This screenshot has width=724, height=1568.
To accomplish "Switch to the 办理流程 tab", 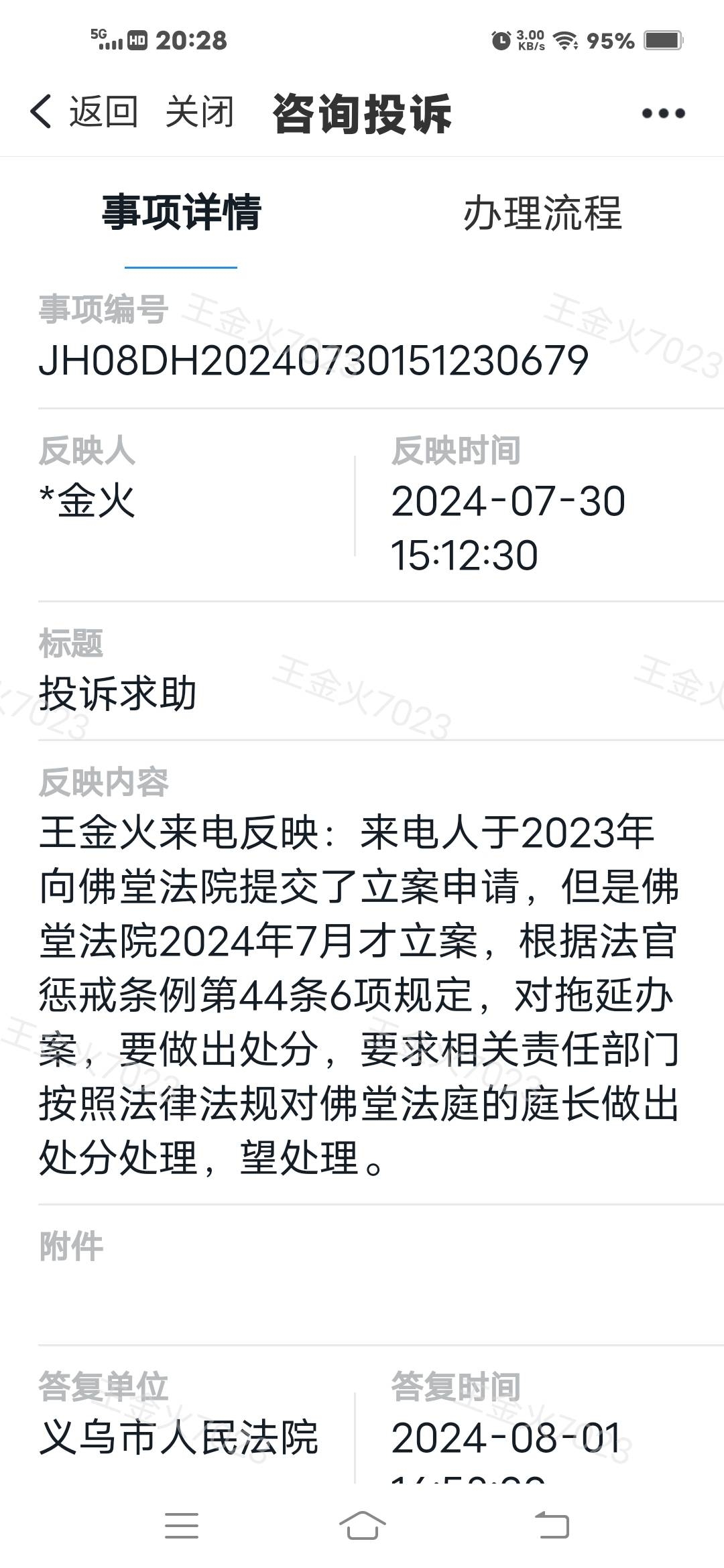I will 542,214.
